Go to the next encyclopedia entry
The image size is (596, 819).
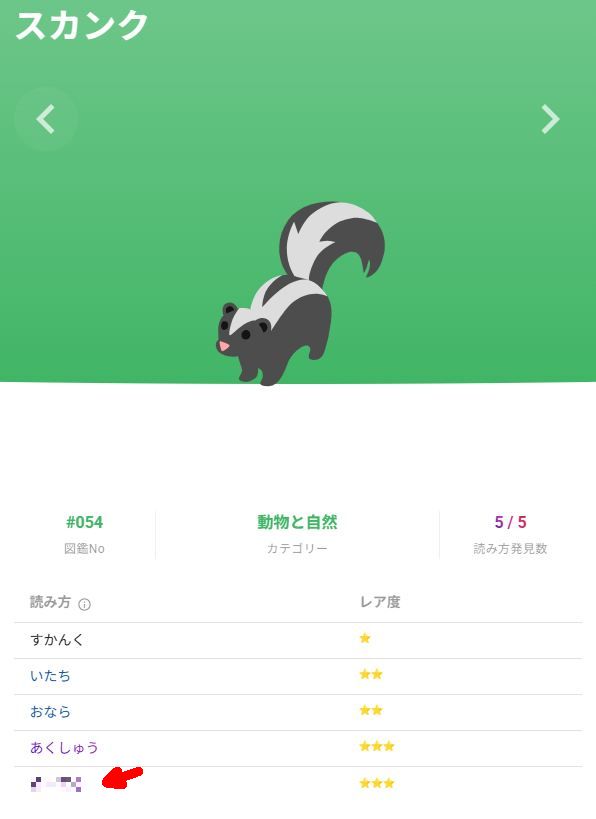coord(550,119)
